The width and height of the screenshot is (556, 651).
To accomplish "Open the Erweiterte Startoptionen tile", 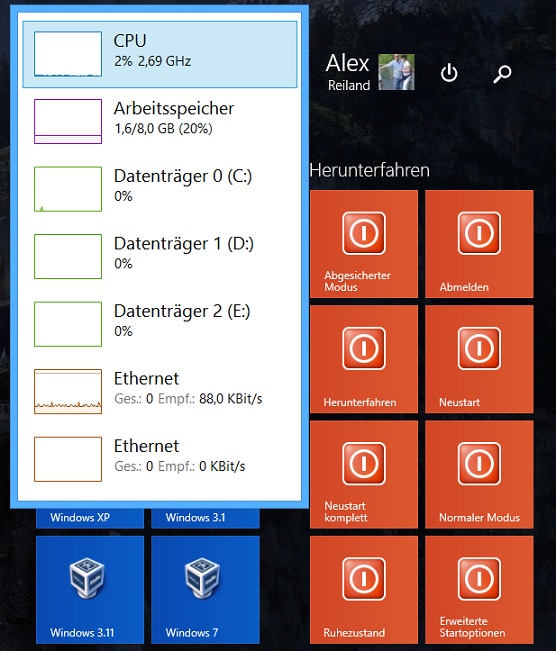I will (x=479, y=590).
